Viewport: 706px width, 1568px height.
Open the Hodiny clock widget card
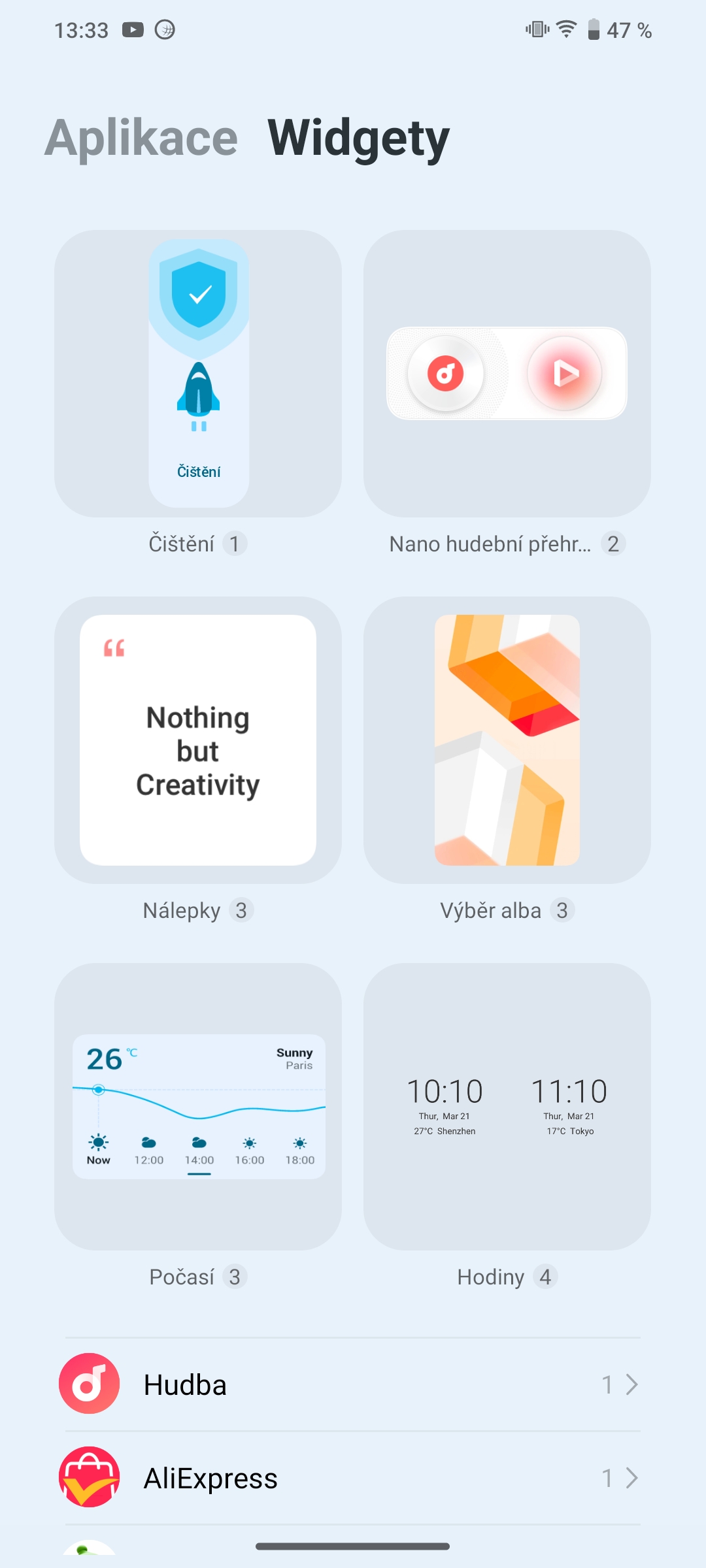coord(507,1107)
